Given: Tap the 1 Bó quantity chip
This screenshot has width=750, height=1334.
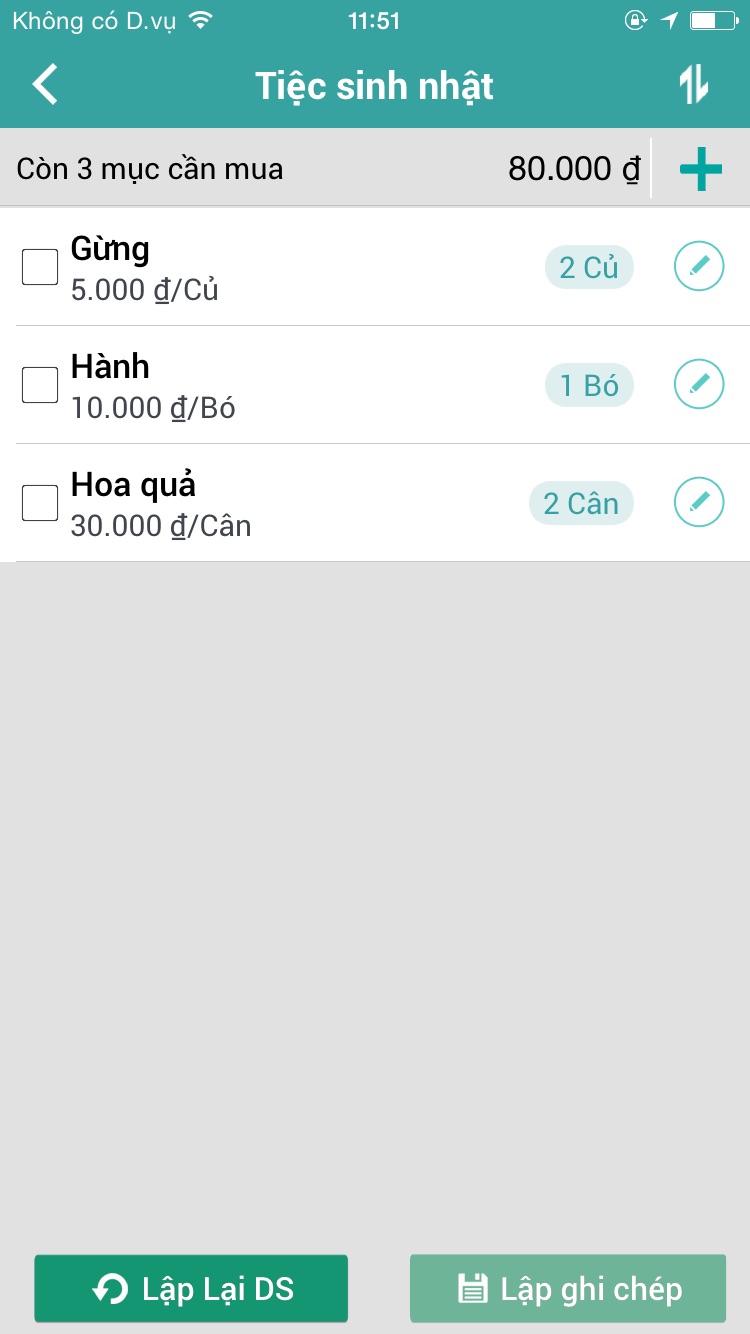Looking at the screenshot, I should click(589, 386).
